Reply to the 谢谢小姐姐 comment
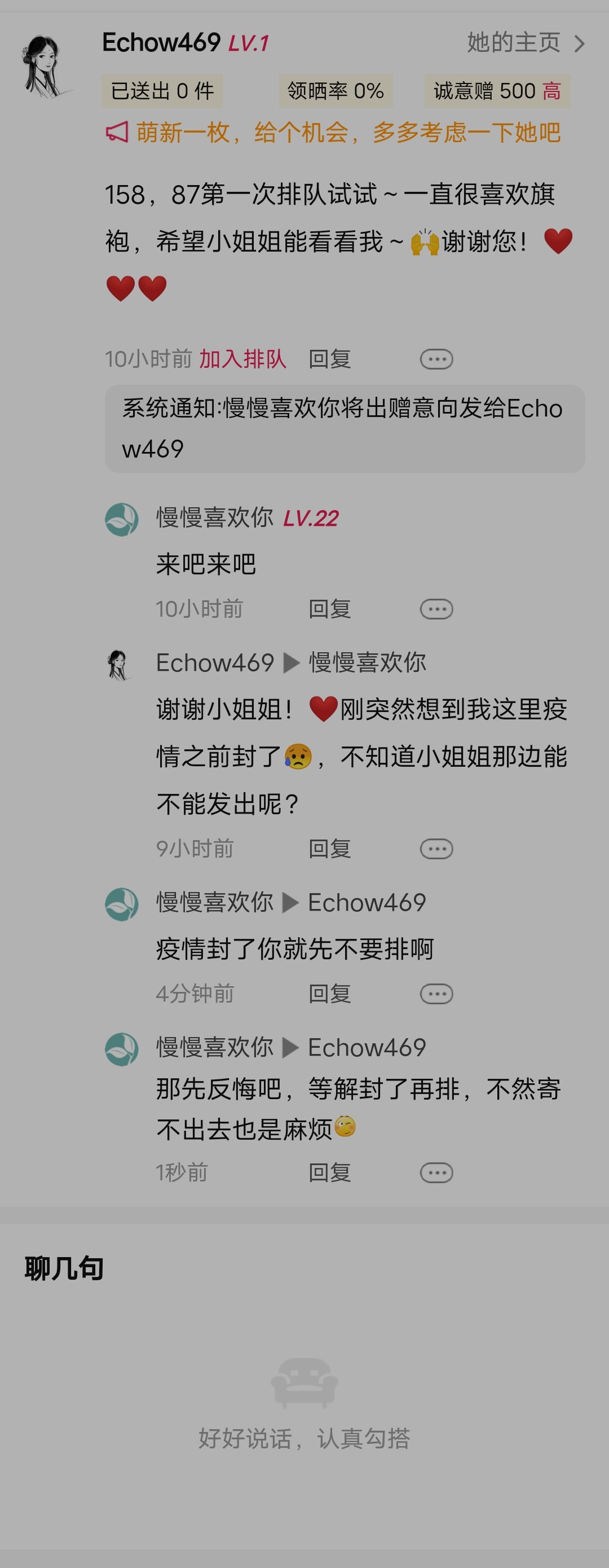 coord(329,849)
